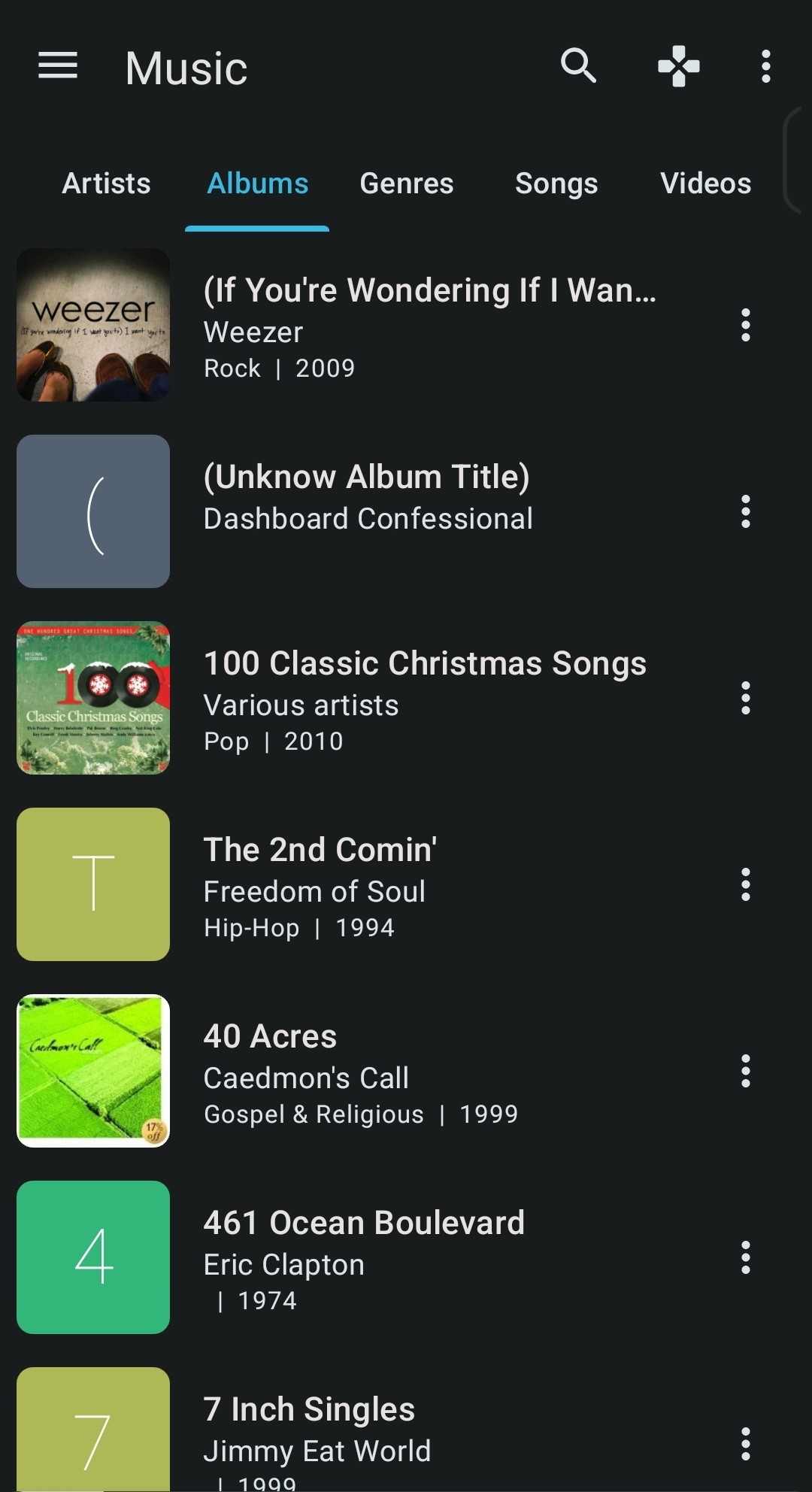
Task: Show options for 100 Classic Christmas Songs
Action: [x=746, y=698]
